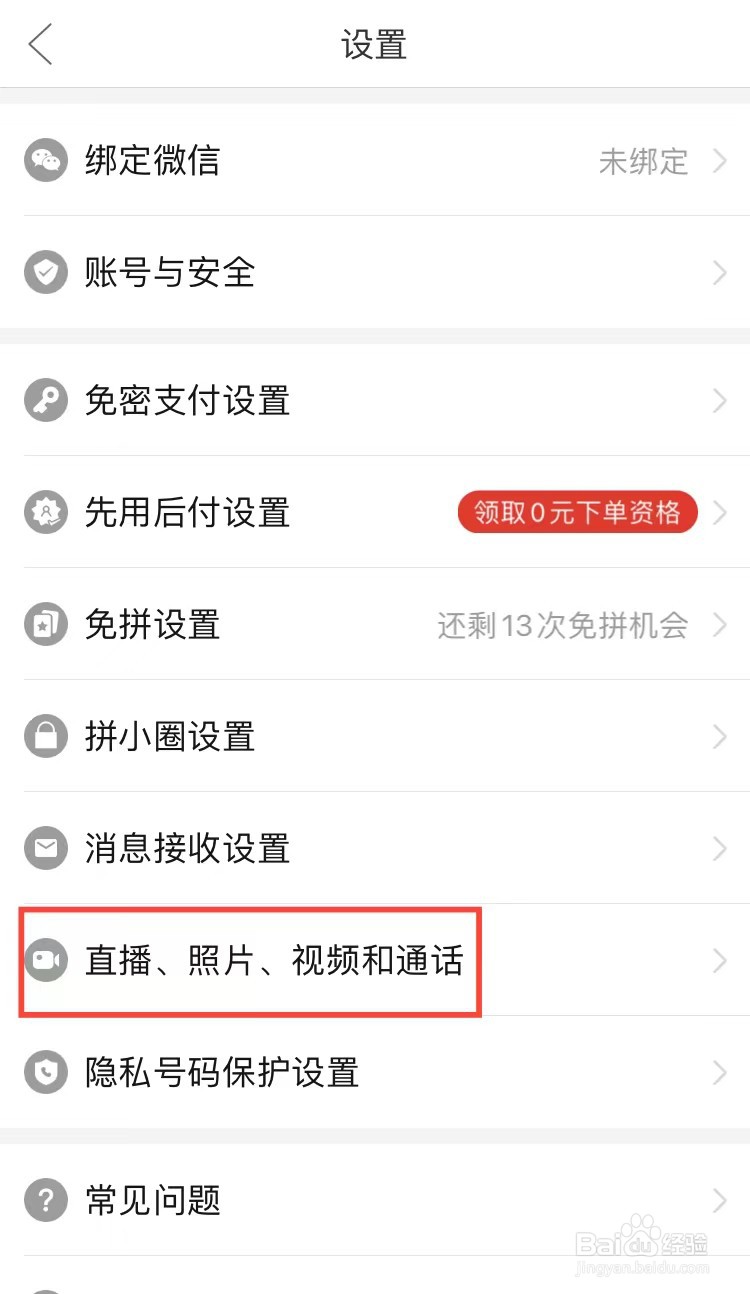This screenshot has height=1294, width=750.
Task: Open the 常见问题 help section
Action: pyautogui.click(x=150, y=1200)
